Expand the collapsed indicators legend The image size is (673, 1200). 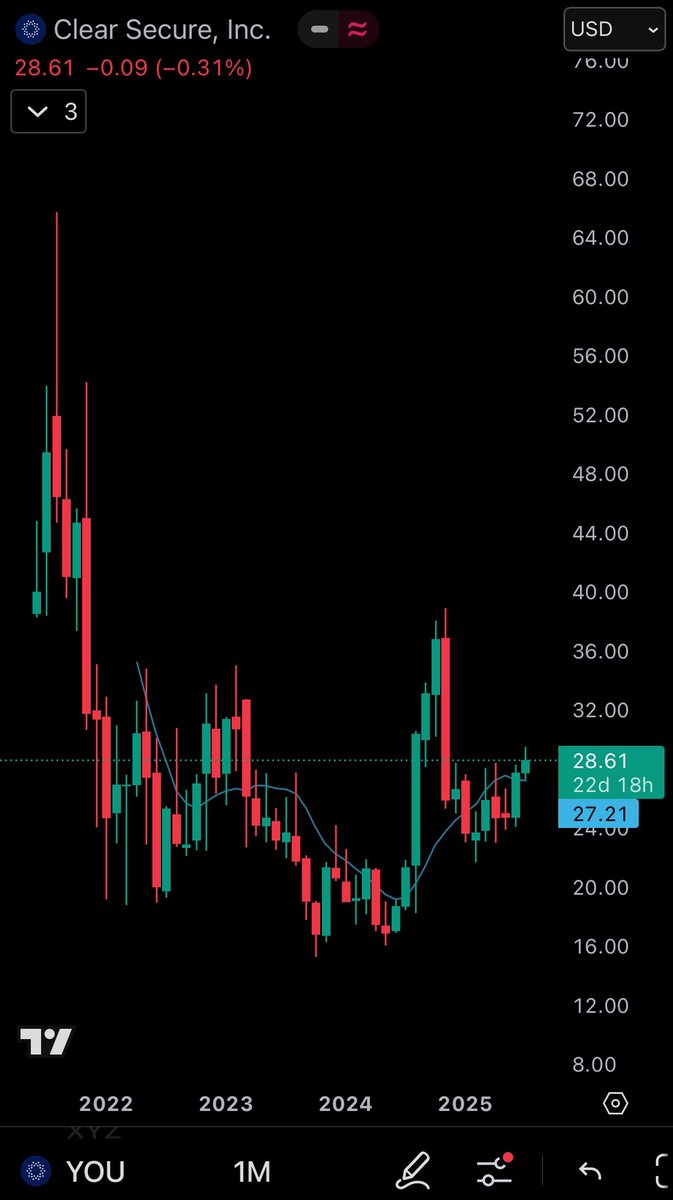(48, 111)
